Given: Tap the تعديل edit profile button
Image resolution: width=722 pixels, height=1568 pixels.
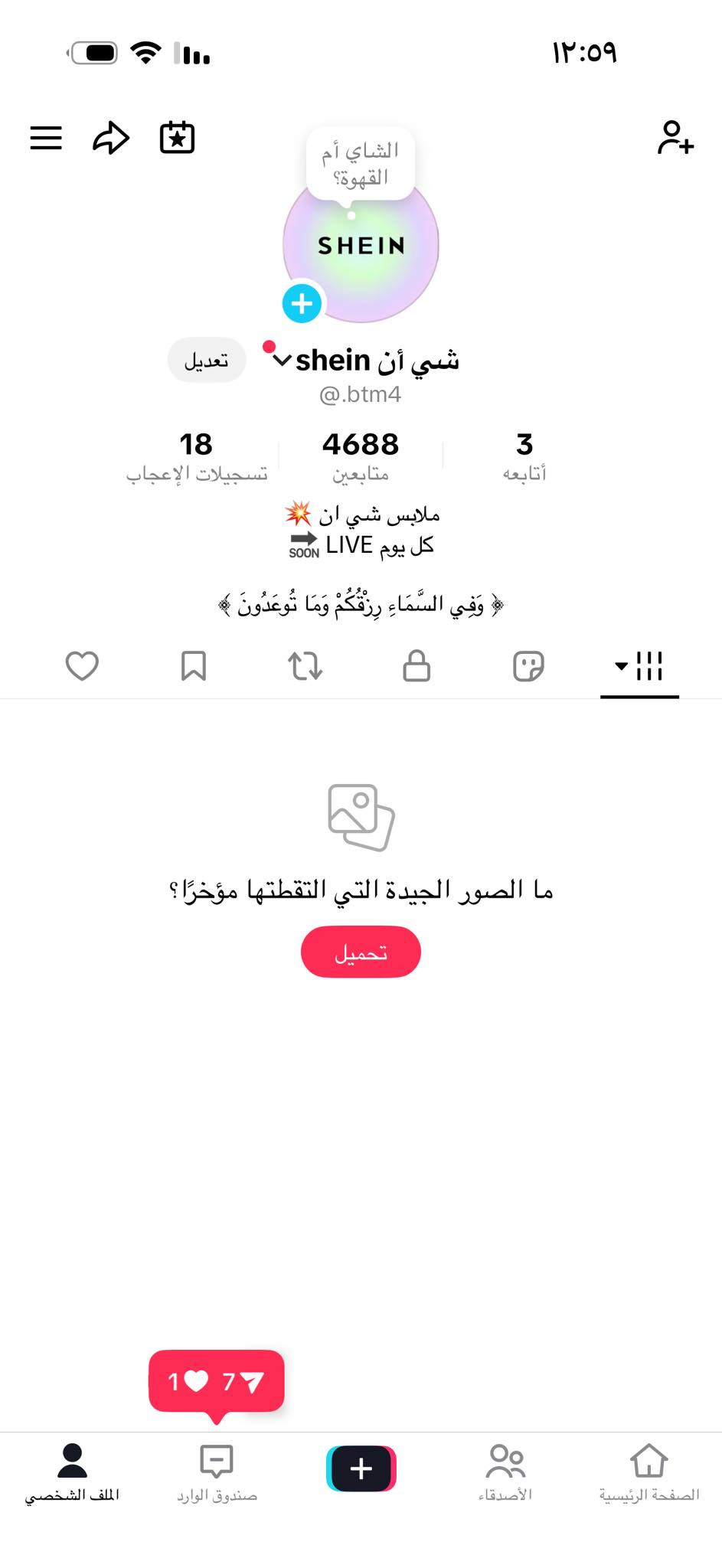Looking at the screenshot, I should click(207, 360).
